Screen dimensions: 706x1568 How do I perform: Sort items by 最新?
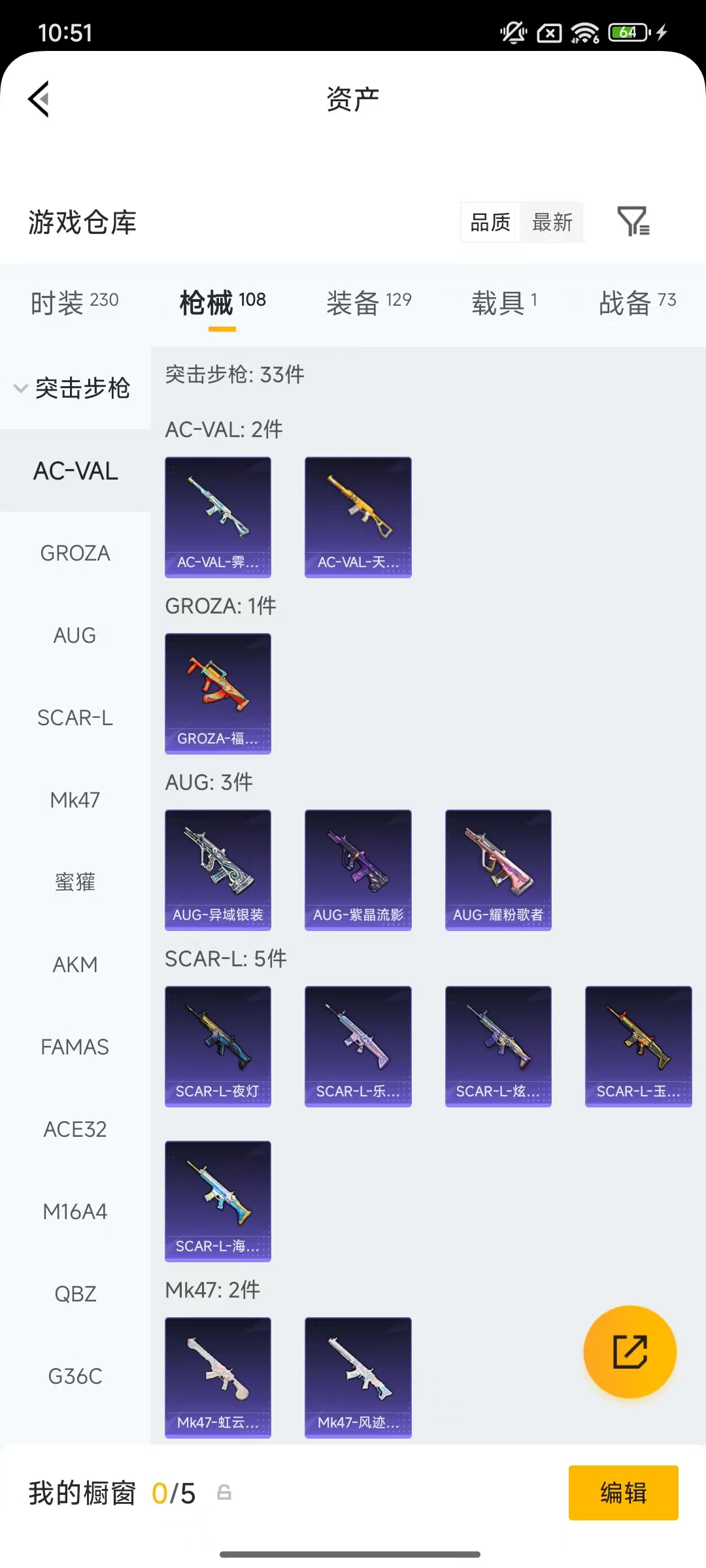pos(552,222)
